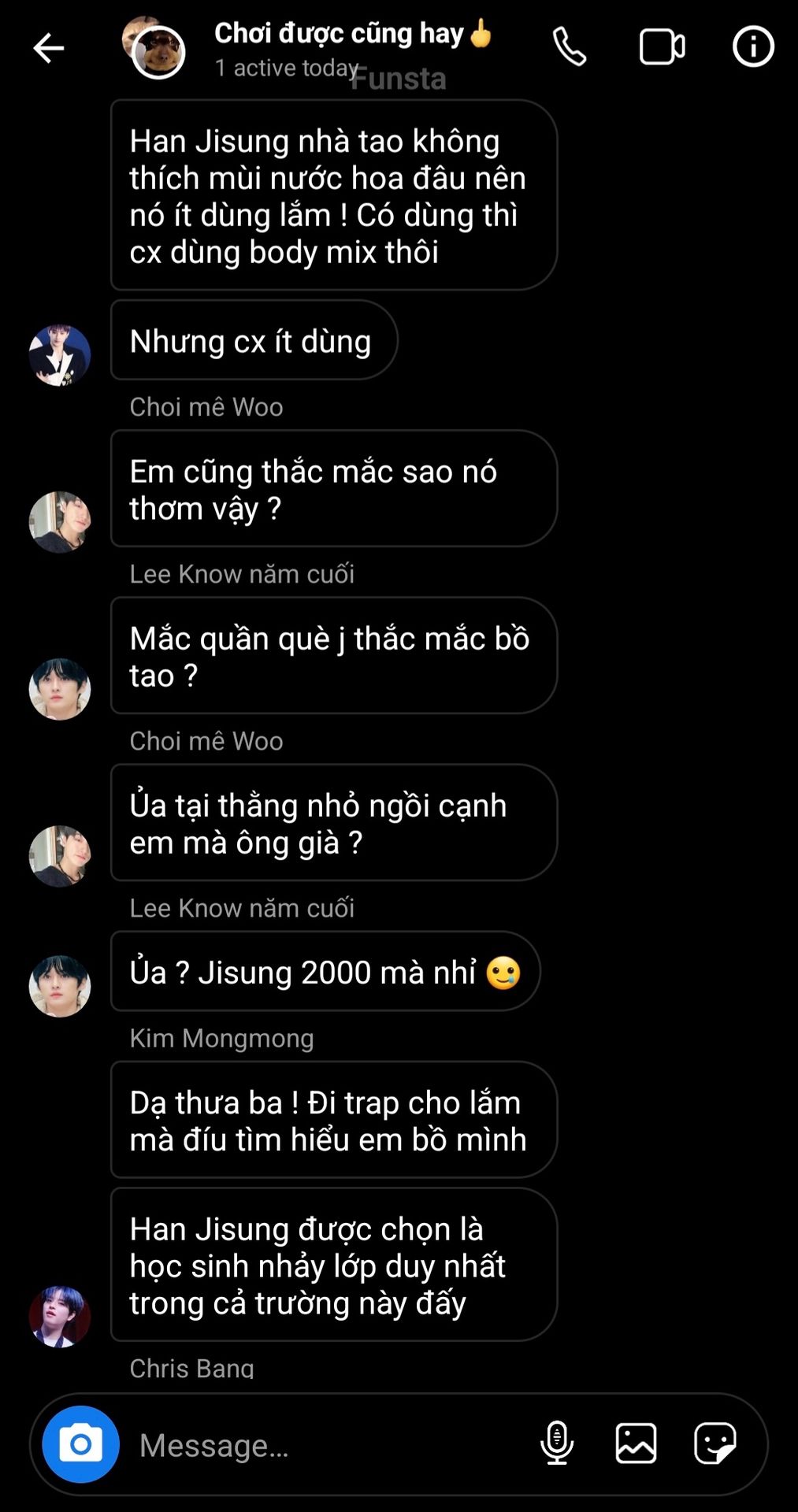Open the sticker picker
798x1512 pixels.
click(x=714, y=1443)
